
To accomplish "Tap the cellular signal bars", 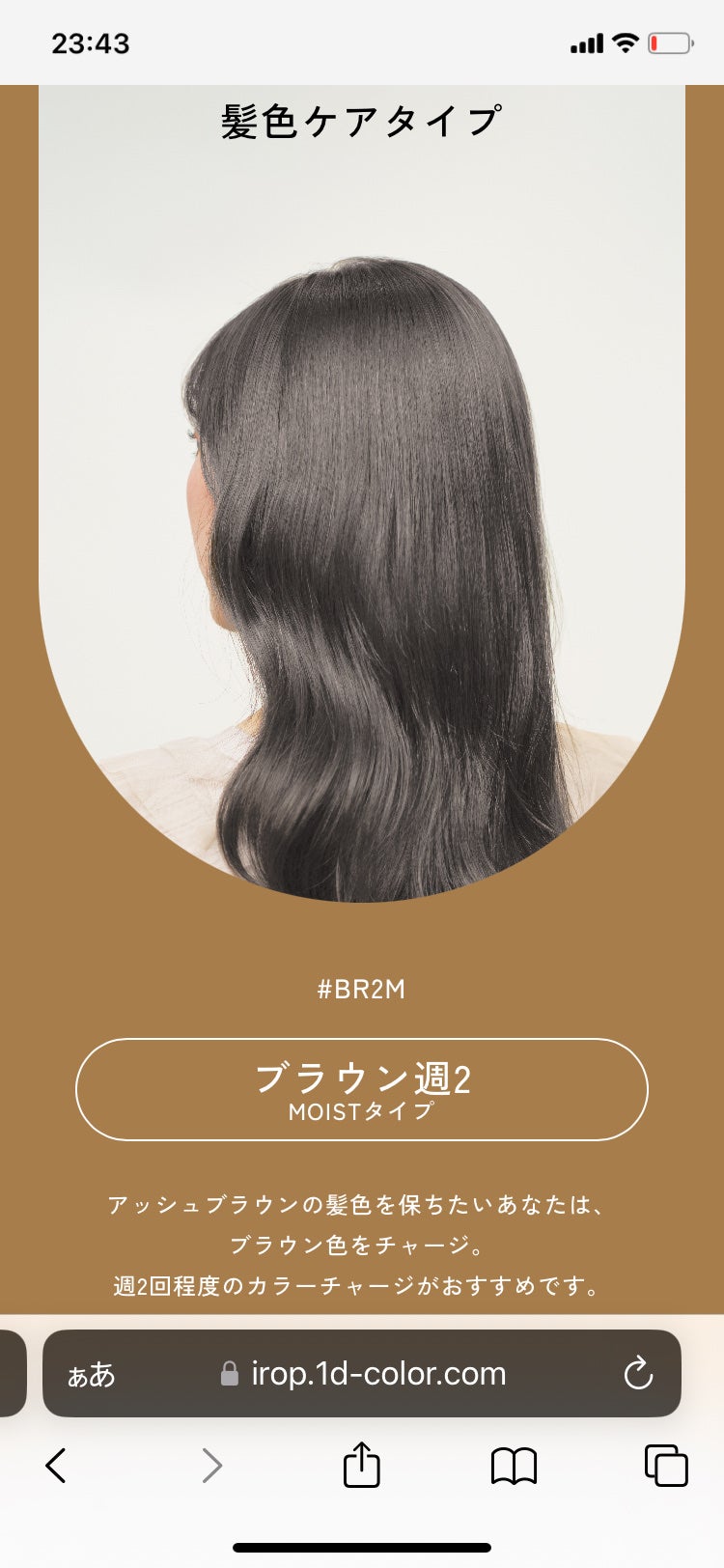I will pos(586,42).
